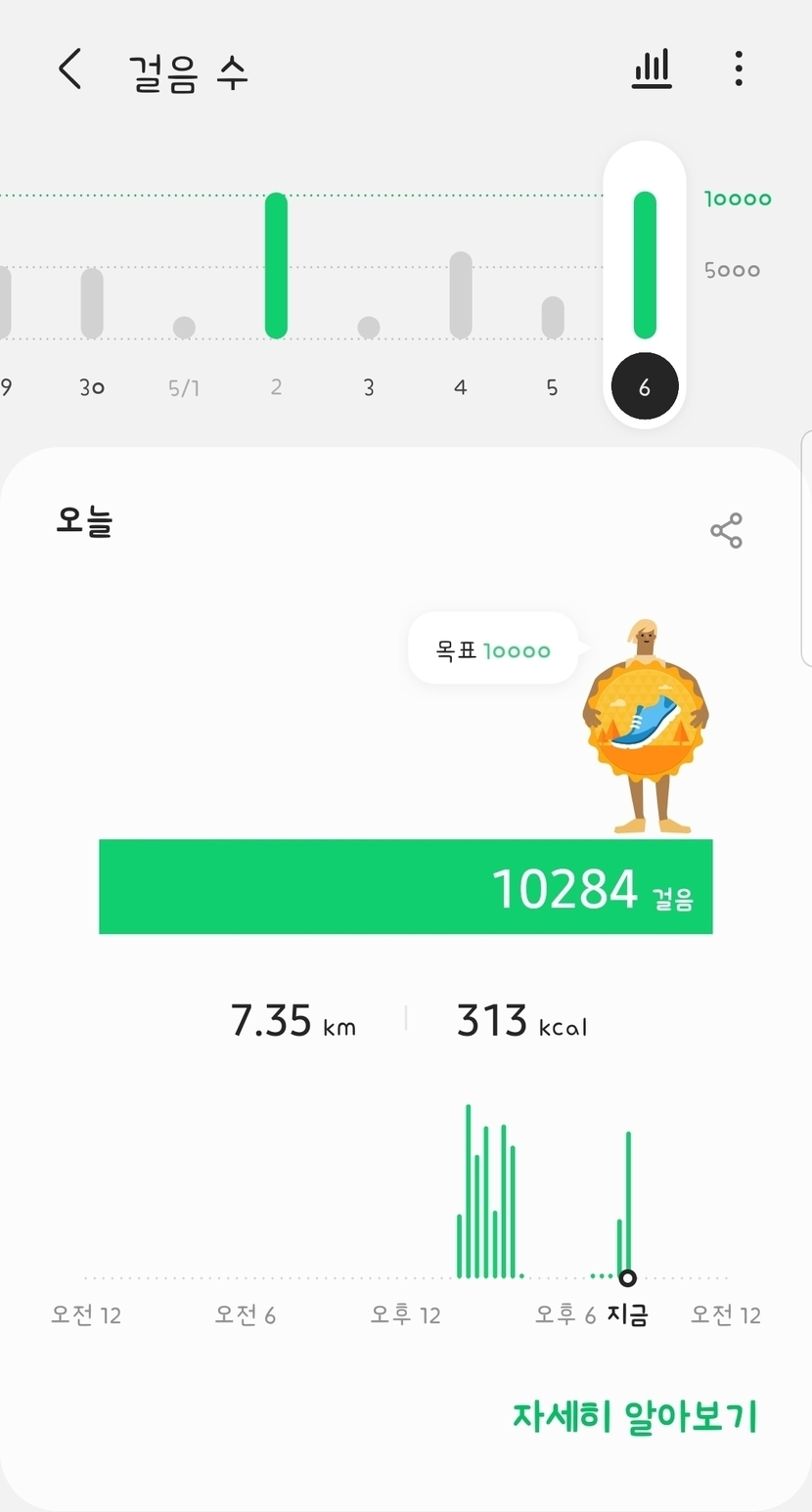Share today's step count
This screenshot has height=1512, width=812.
[726, 530]
